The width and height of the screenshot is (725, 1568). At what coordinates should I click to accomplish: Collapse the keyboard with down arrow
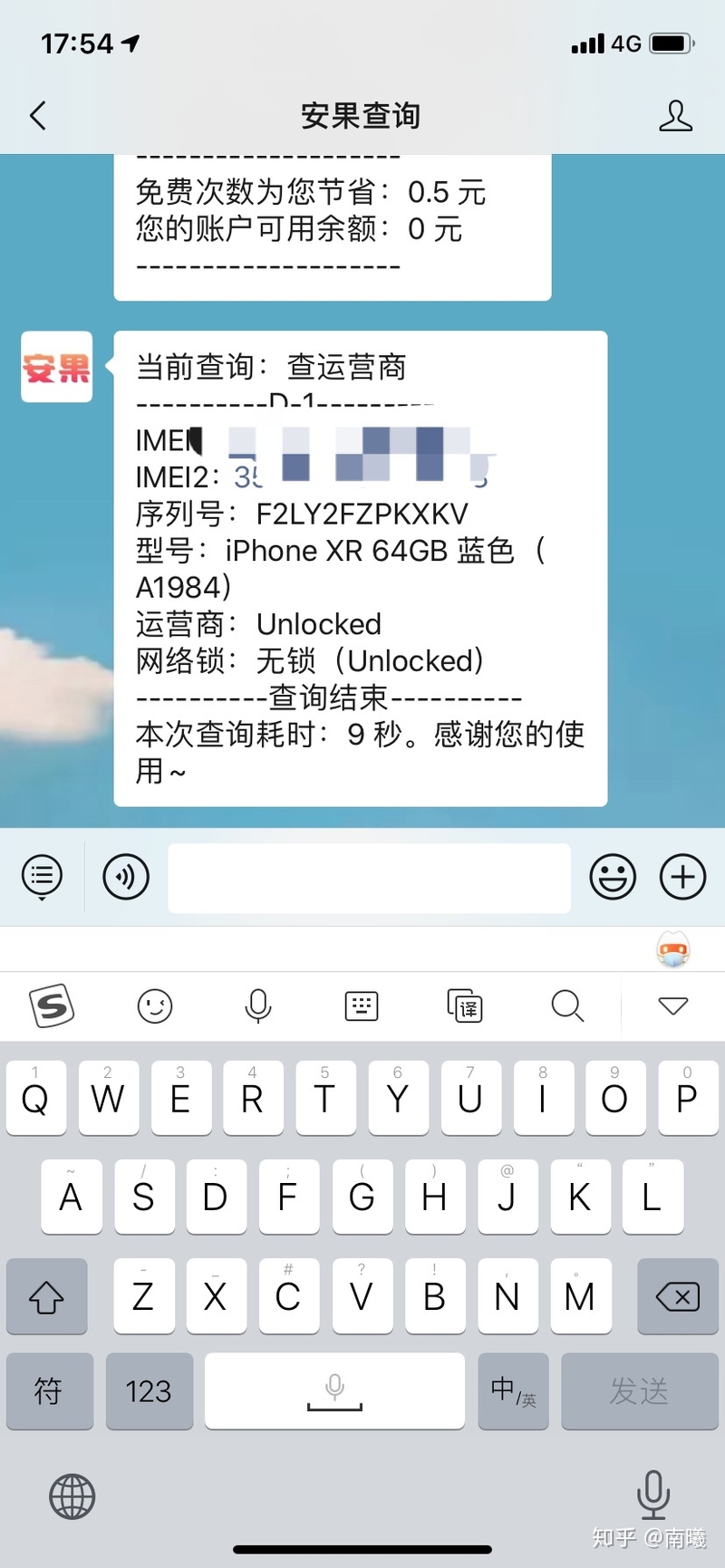point(672,1005)
